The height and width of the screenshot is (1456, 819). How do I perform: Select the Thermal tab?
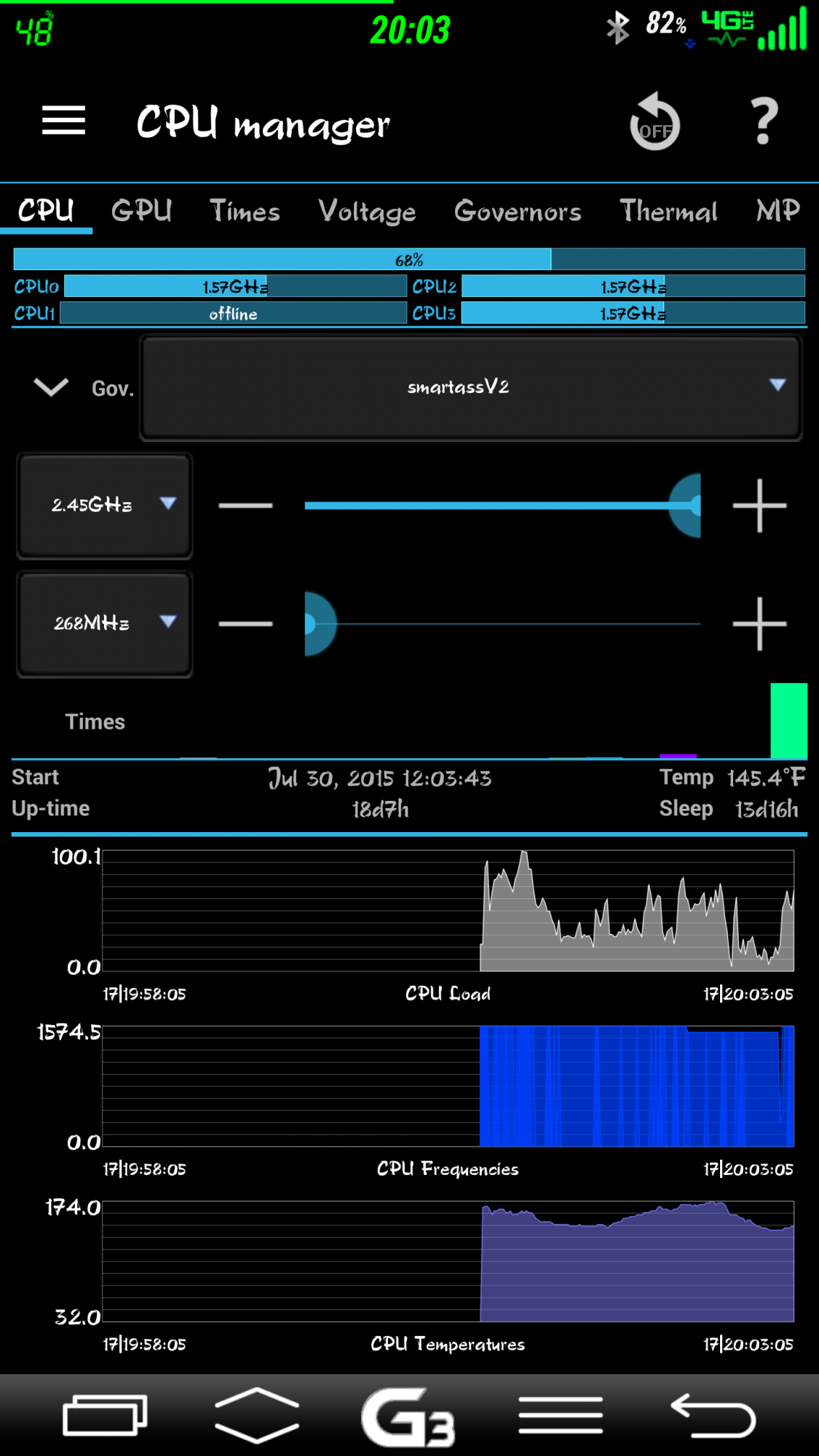tap(668, 211)
